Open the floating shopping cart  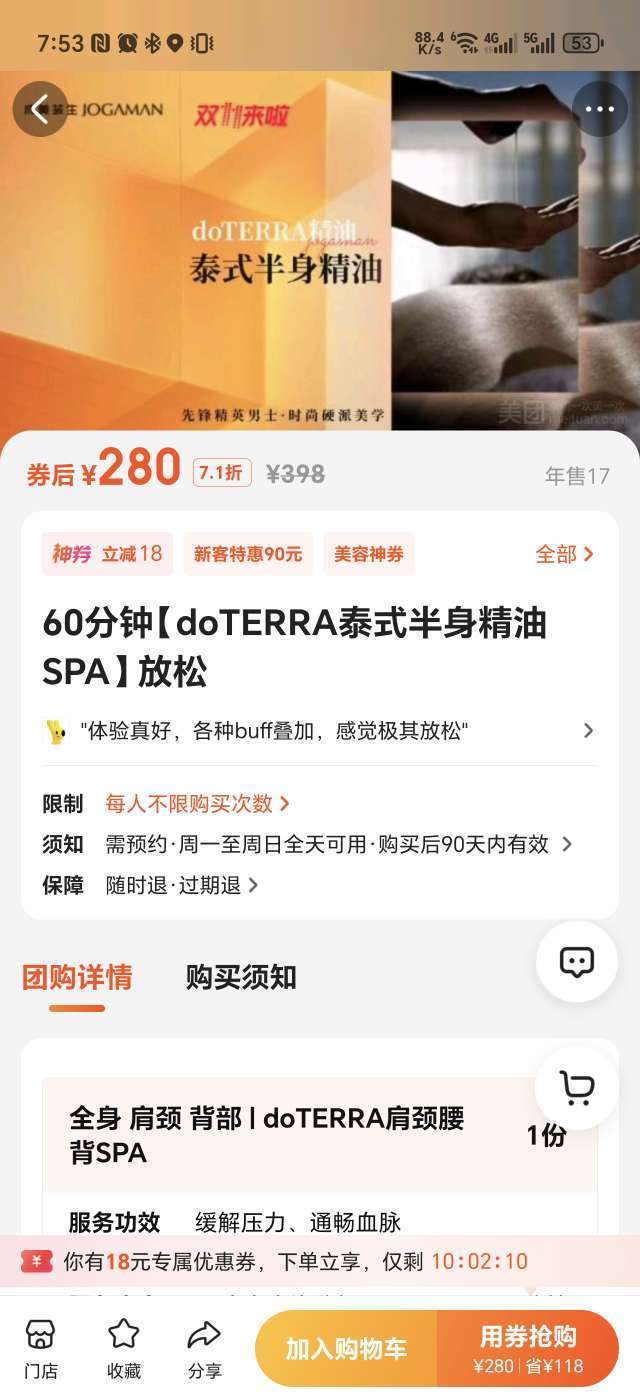tap(577, 1087)
